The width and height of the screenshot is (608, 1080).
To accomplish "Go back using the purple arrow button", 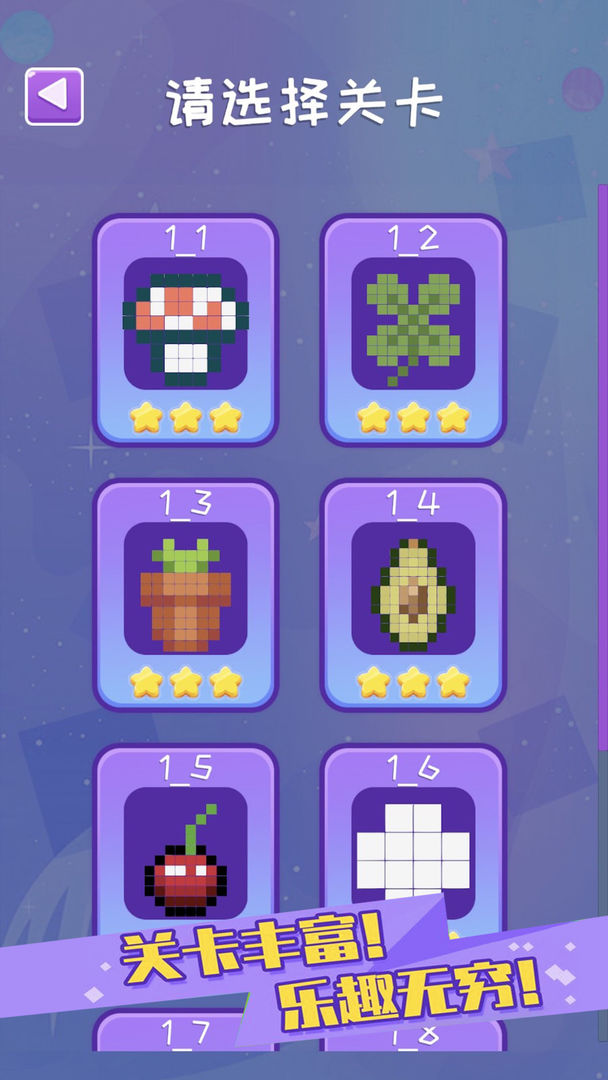I will (54, 96).
